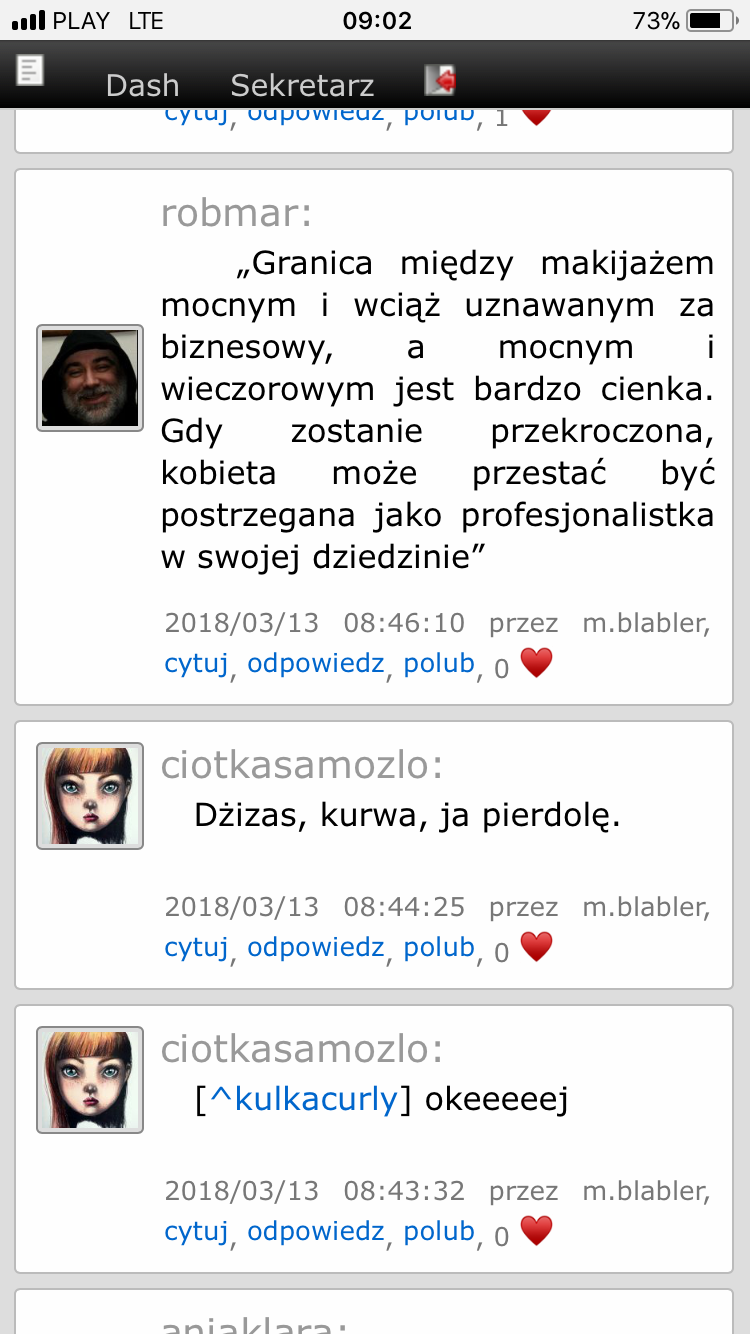Open robmar's avatar profile
This screenshot has width=750, height=1334.
point(90,378)
